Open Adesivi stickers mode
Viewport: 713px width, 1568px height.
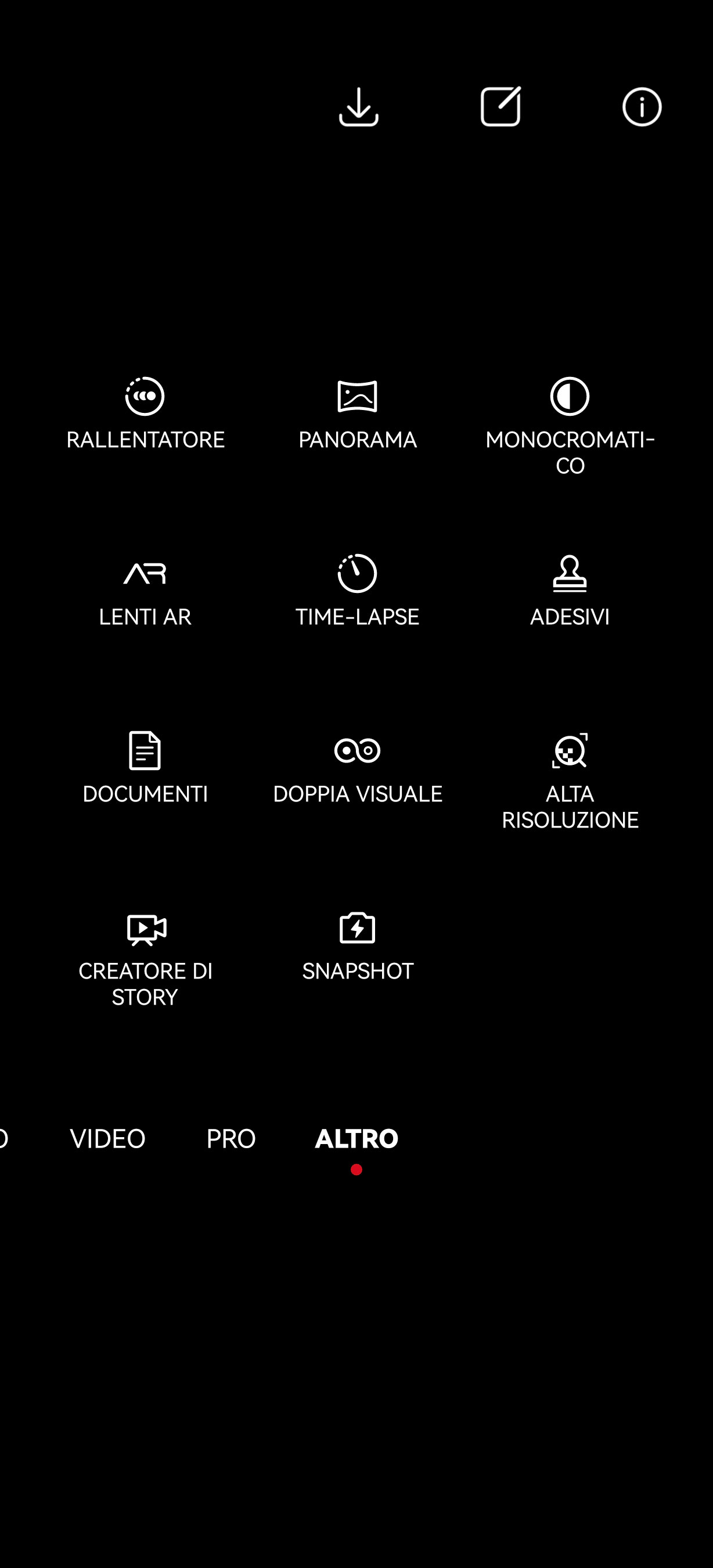click(x=570, y=591)
